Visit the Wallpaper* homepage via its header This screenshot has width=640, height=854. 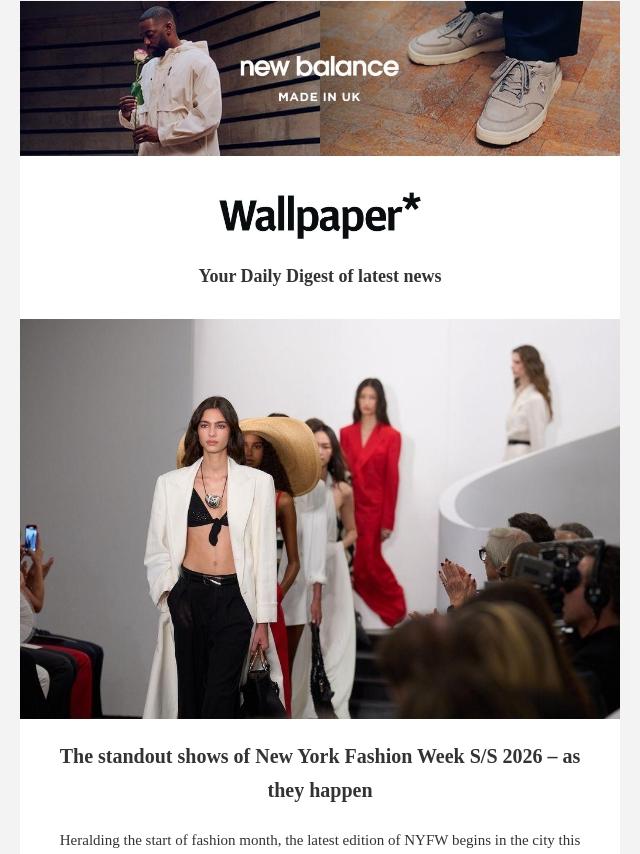tap(320, 215)
